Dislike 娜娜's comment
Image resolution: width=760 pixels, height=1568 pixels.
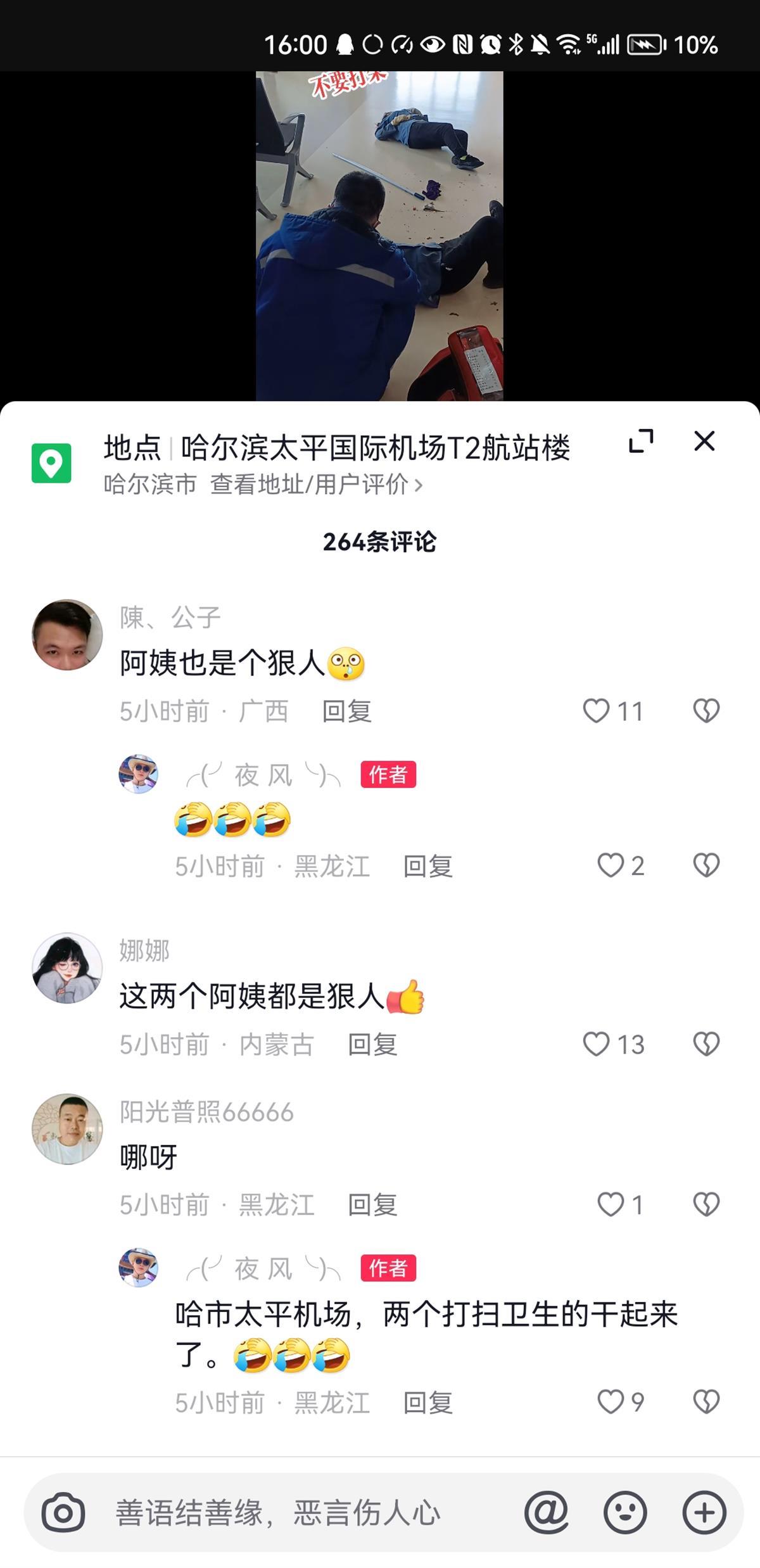coord(706,1045)
